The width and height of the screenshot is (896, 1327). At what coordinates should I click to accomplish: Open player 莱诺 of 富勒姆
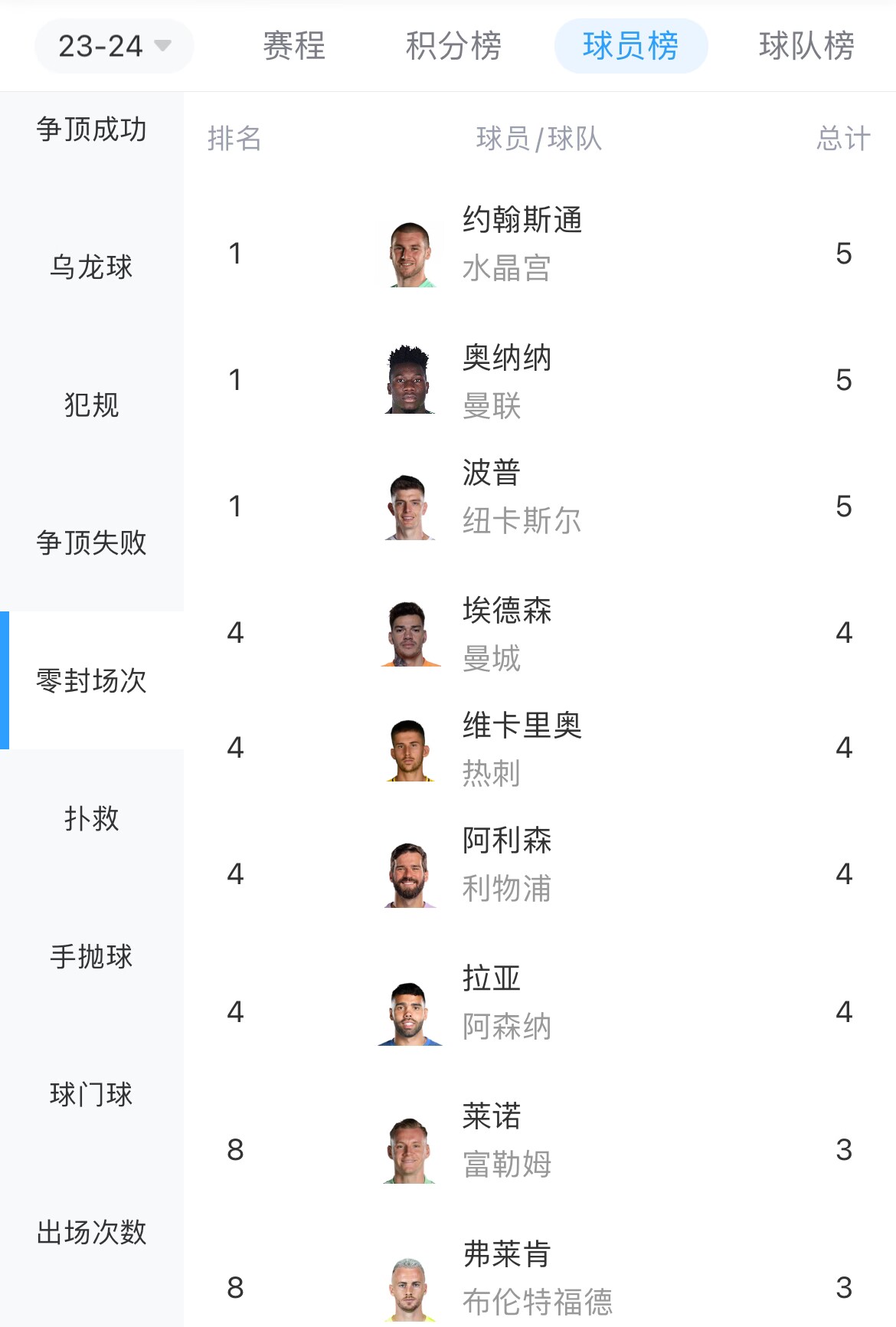click(x=506, y=1139)
